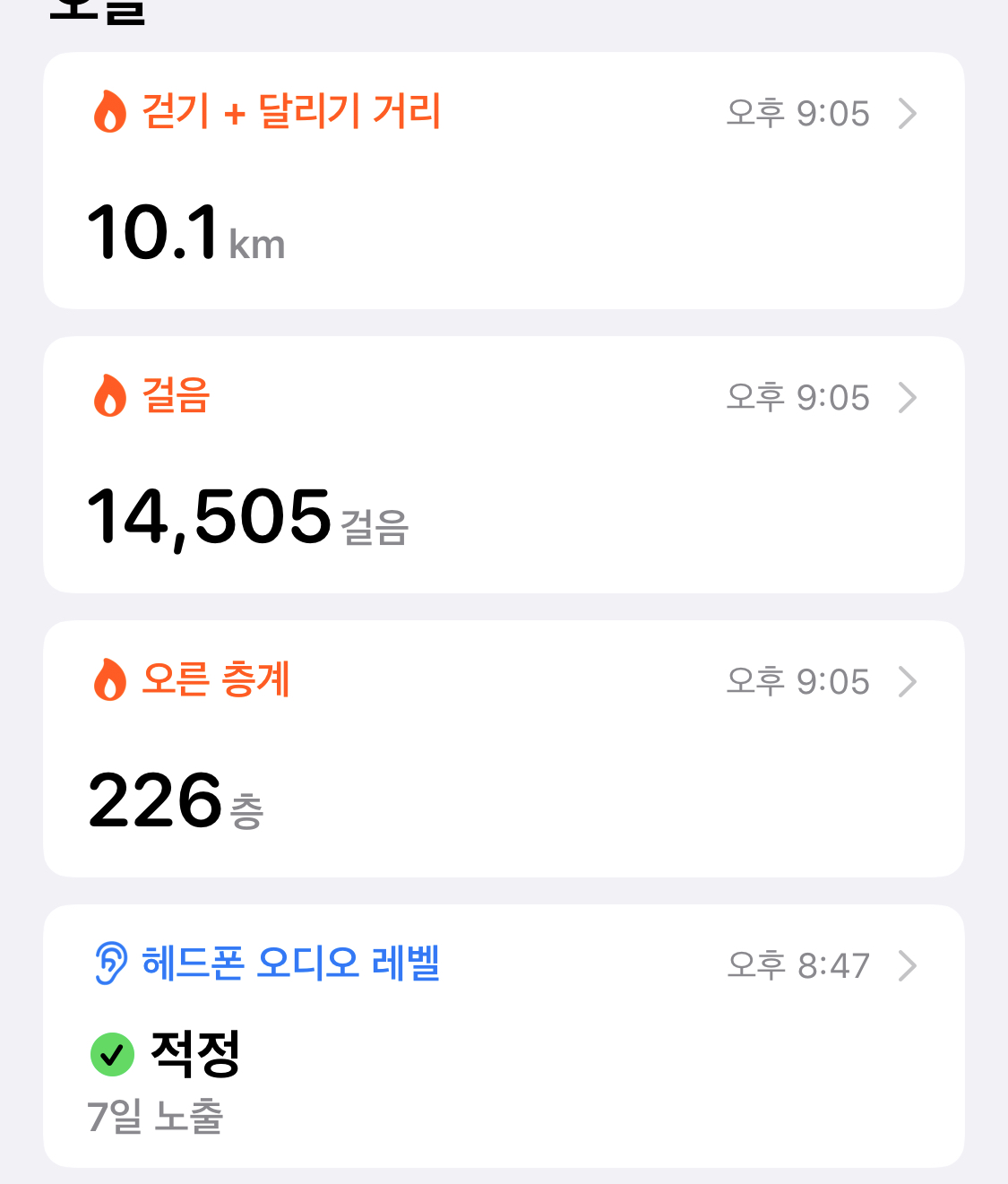Open the 헤드폰 오디오 레벨 card
Screen dimensions: 1008x1184
click(x=504, y=1035)
